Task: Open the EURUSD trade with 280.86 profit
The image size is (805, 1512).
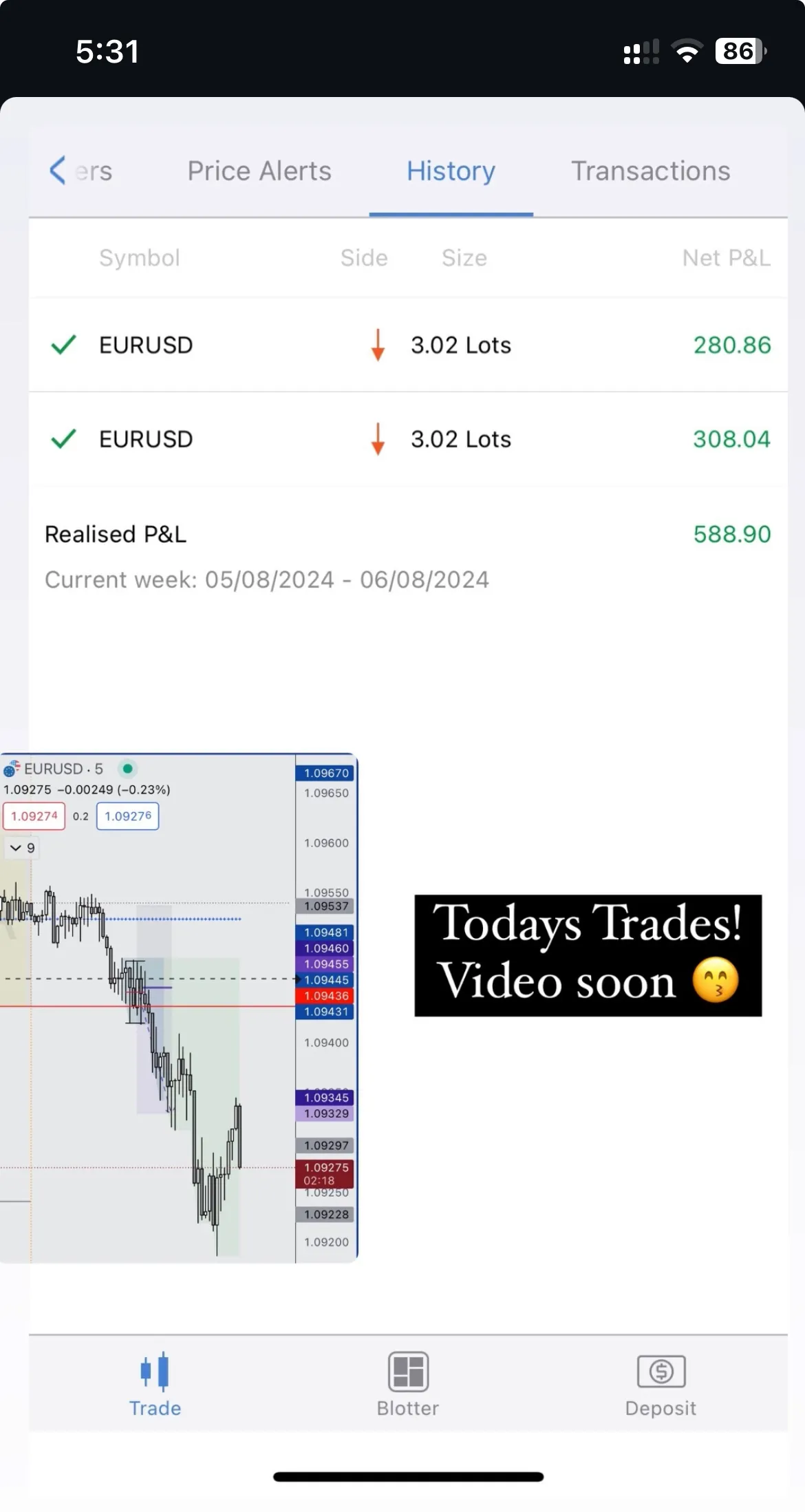Action: [x=408, y=345]
